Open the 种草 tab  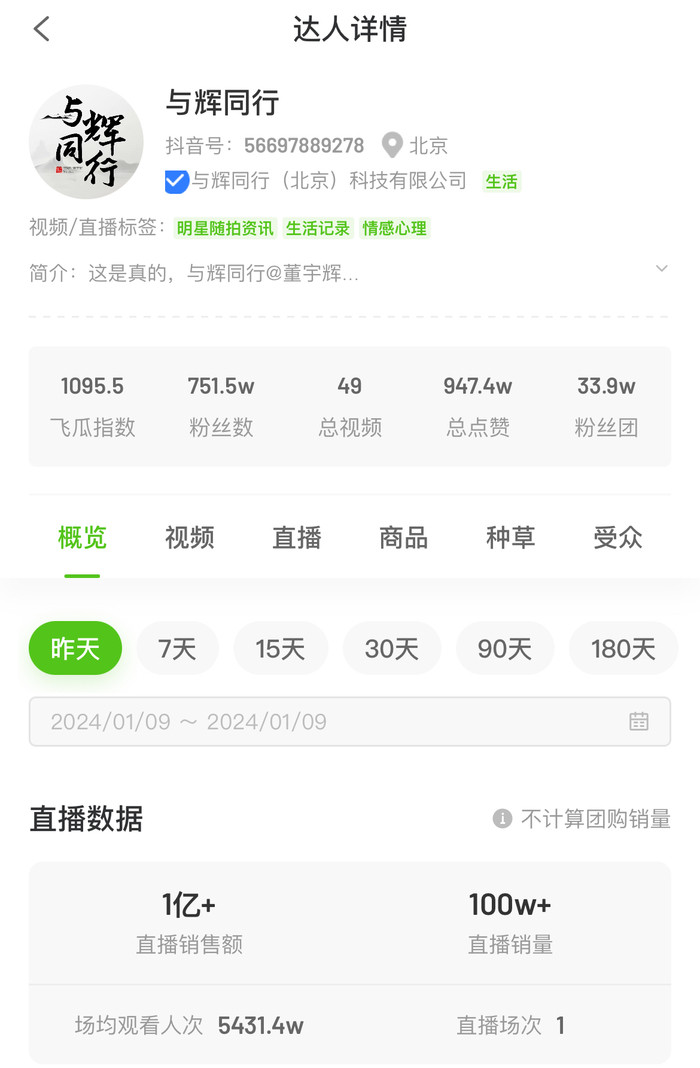[x=510, y=538]
